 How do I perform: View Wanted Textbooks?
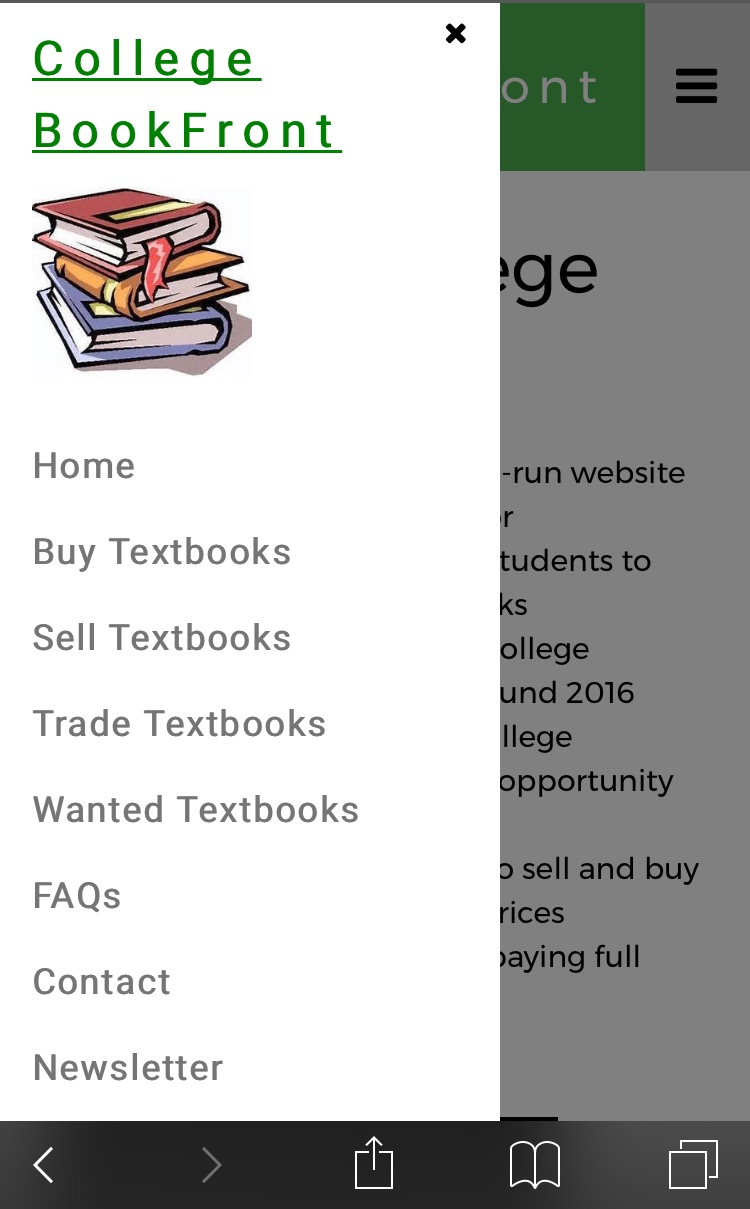click(196, 810)
